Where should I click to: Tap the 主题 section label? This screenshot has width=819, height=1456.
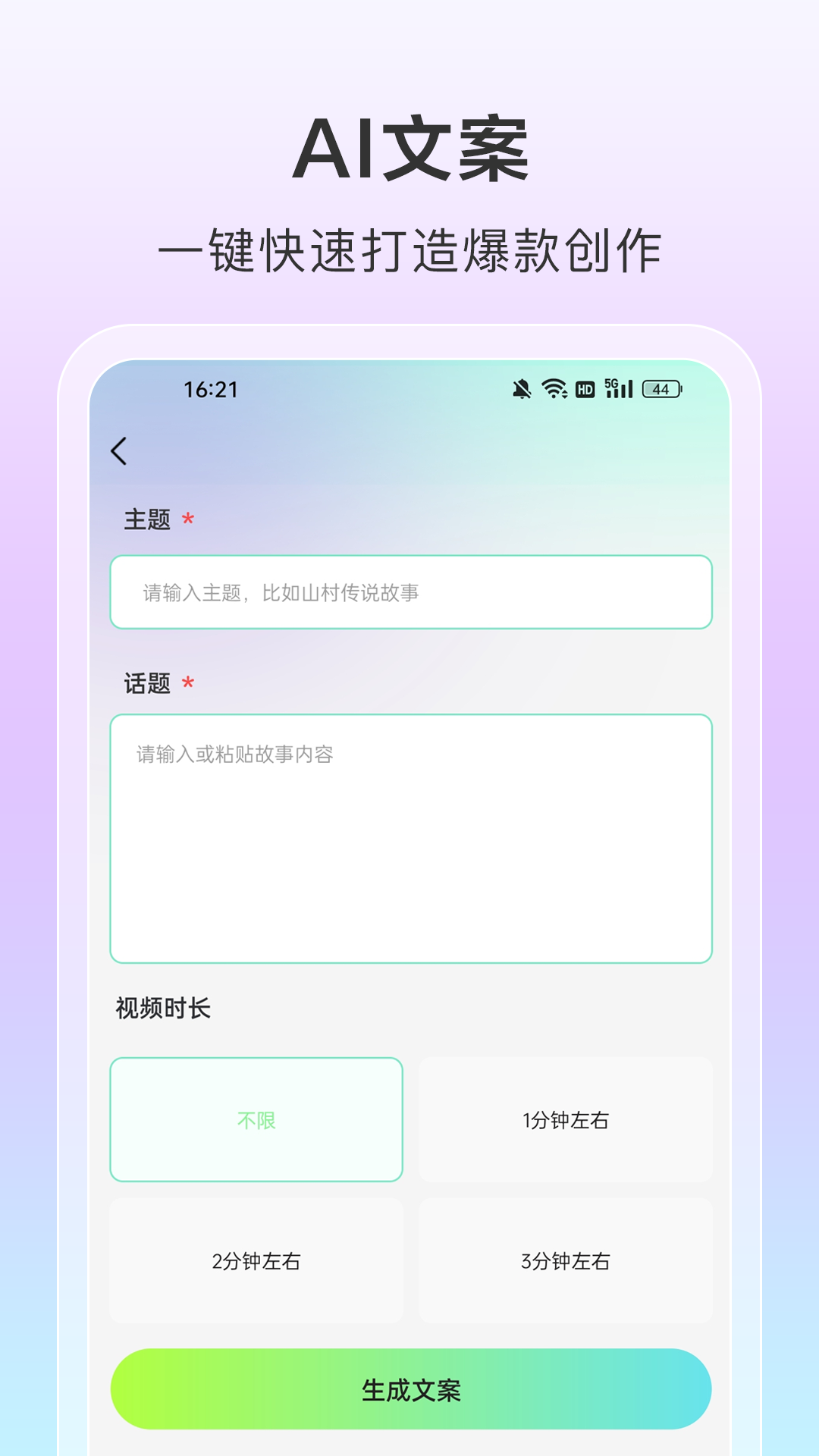click(147, 520)
